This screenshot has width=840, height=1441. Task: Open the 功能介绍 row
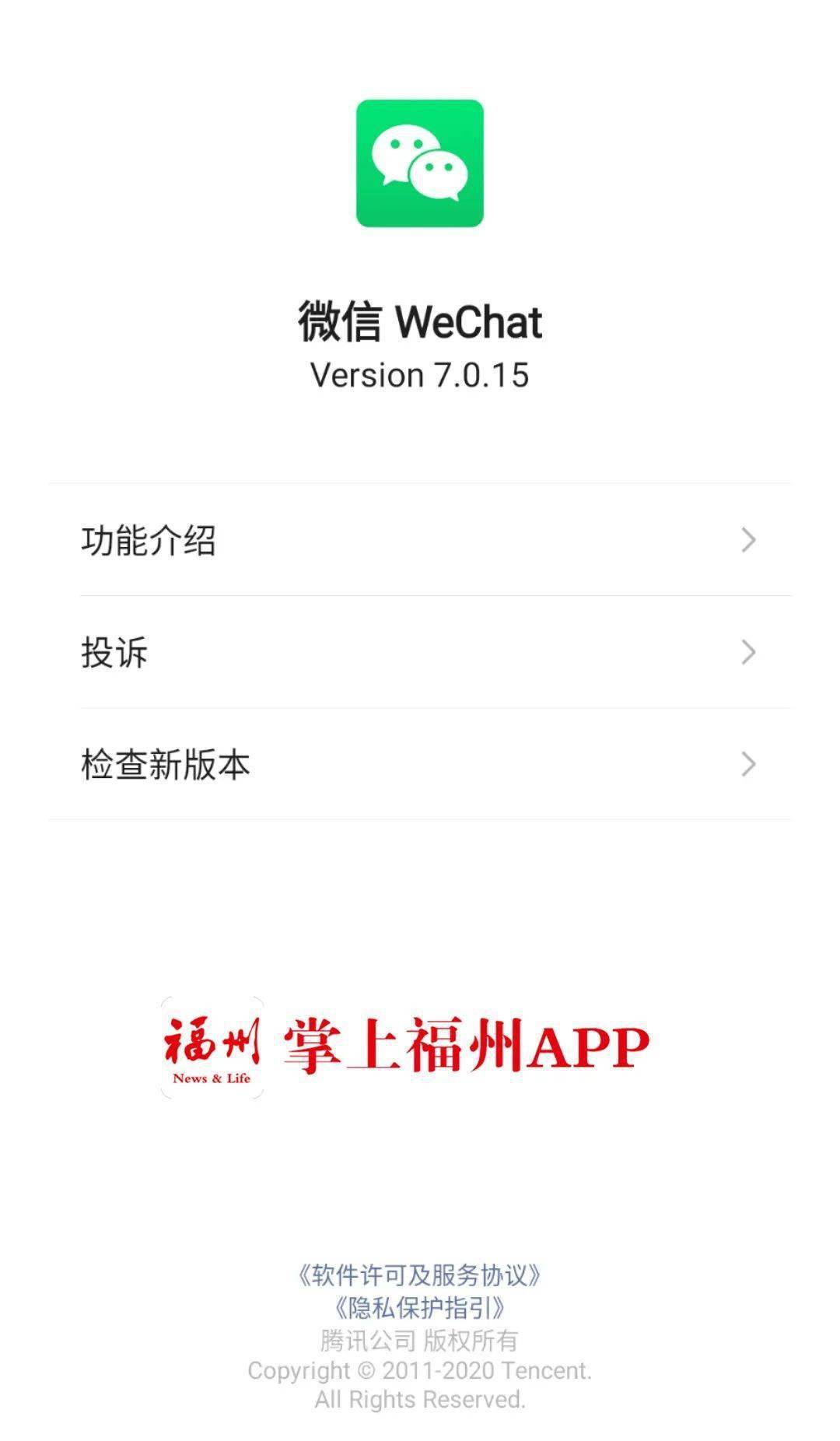(x=420, y=540)
